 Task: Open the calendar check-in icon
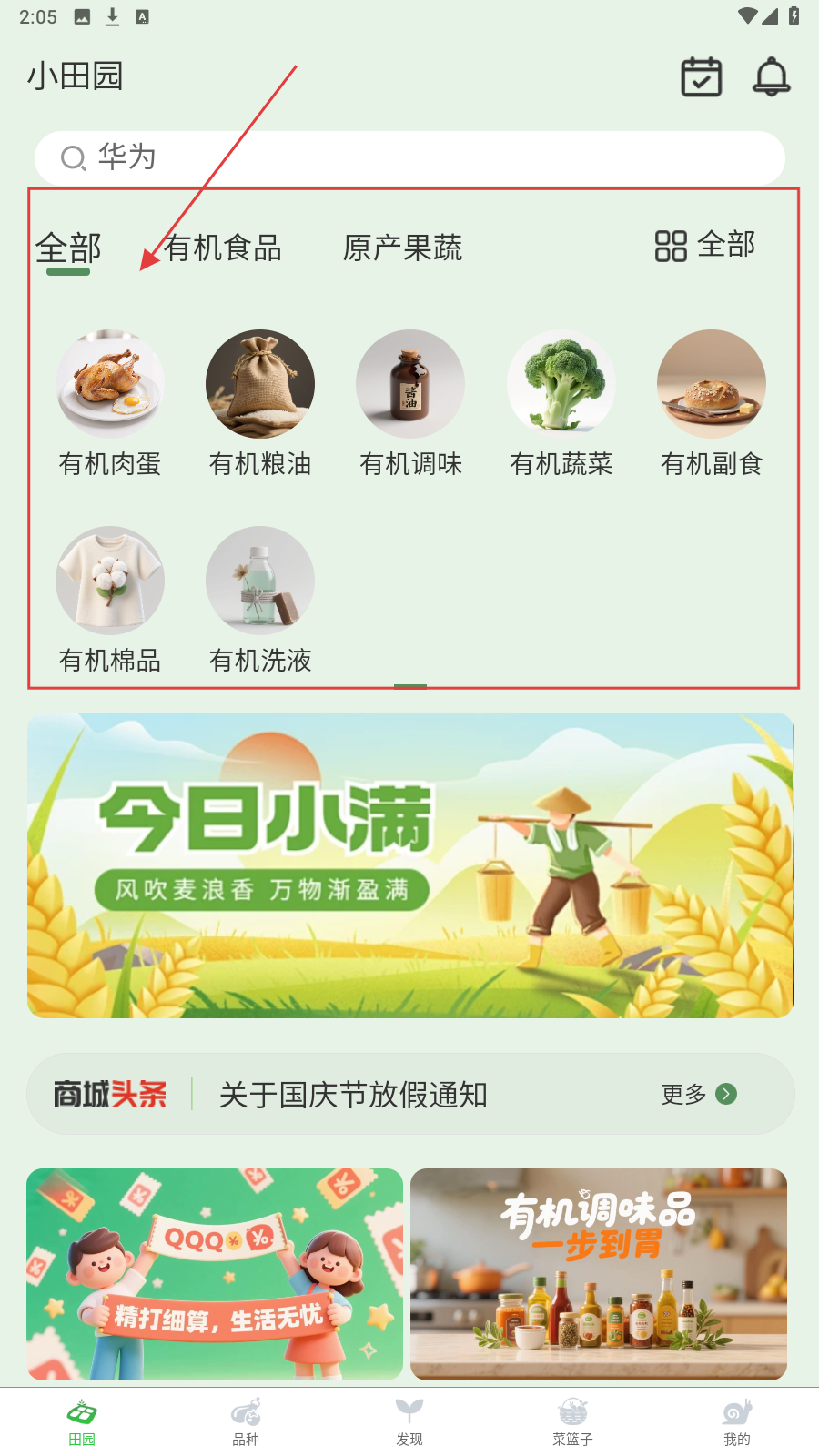tap(701, 76)
